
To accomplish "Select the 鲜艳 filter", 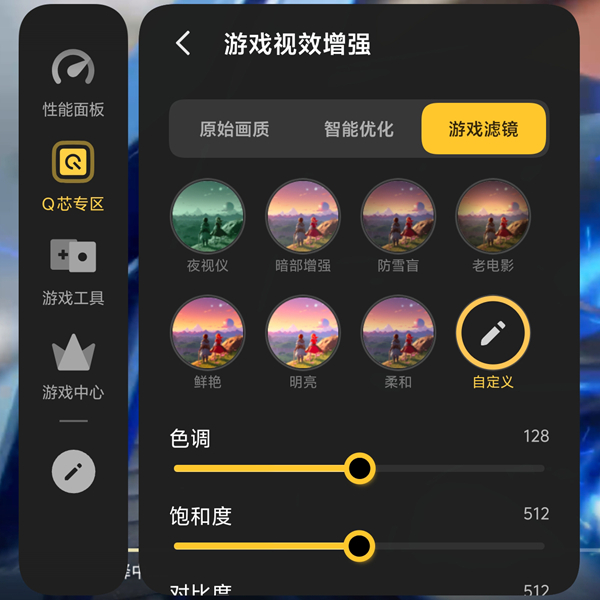I will pyautogui.click(x=208, y=333).
